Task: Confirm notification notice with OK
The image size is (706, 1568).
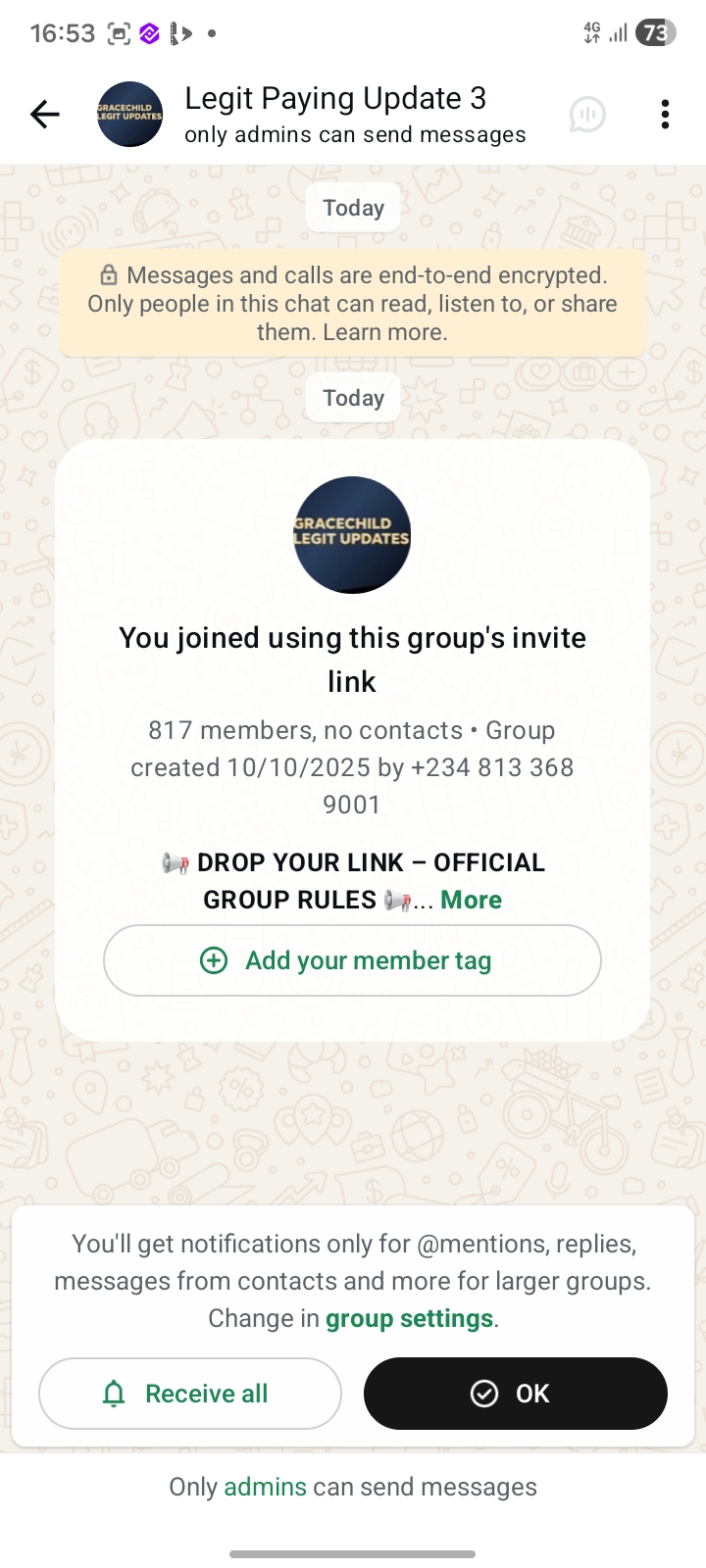Action: [x=515, y=1394]
